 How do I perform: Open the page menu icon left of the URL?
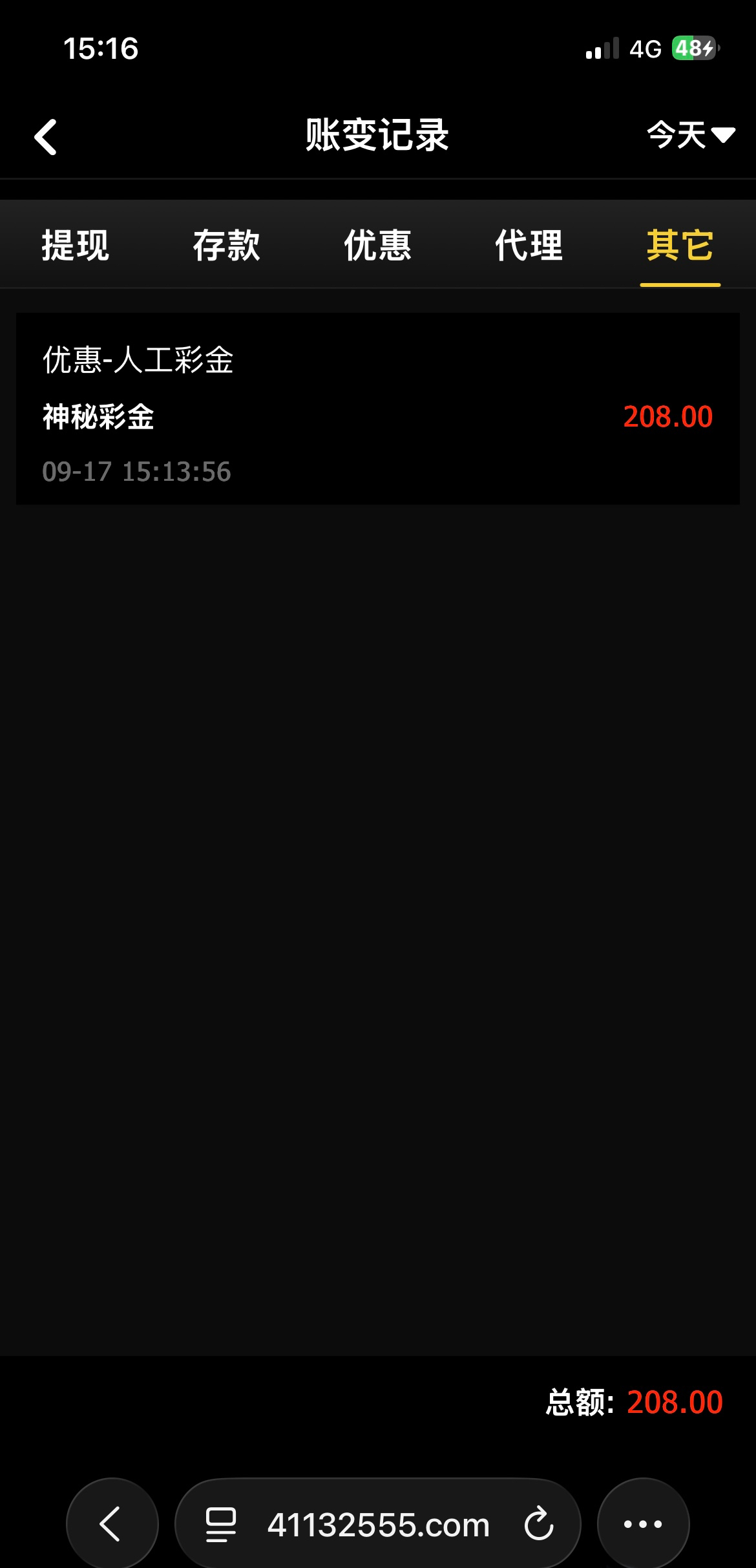pyautogui.click(x=220, y=1525)
